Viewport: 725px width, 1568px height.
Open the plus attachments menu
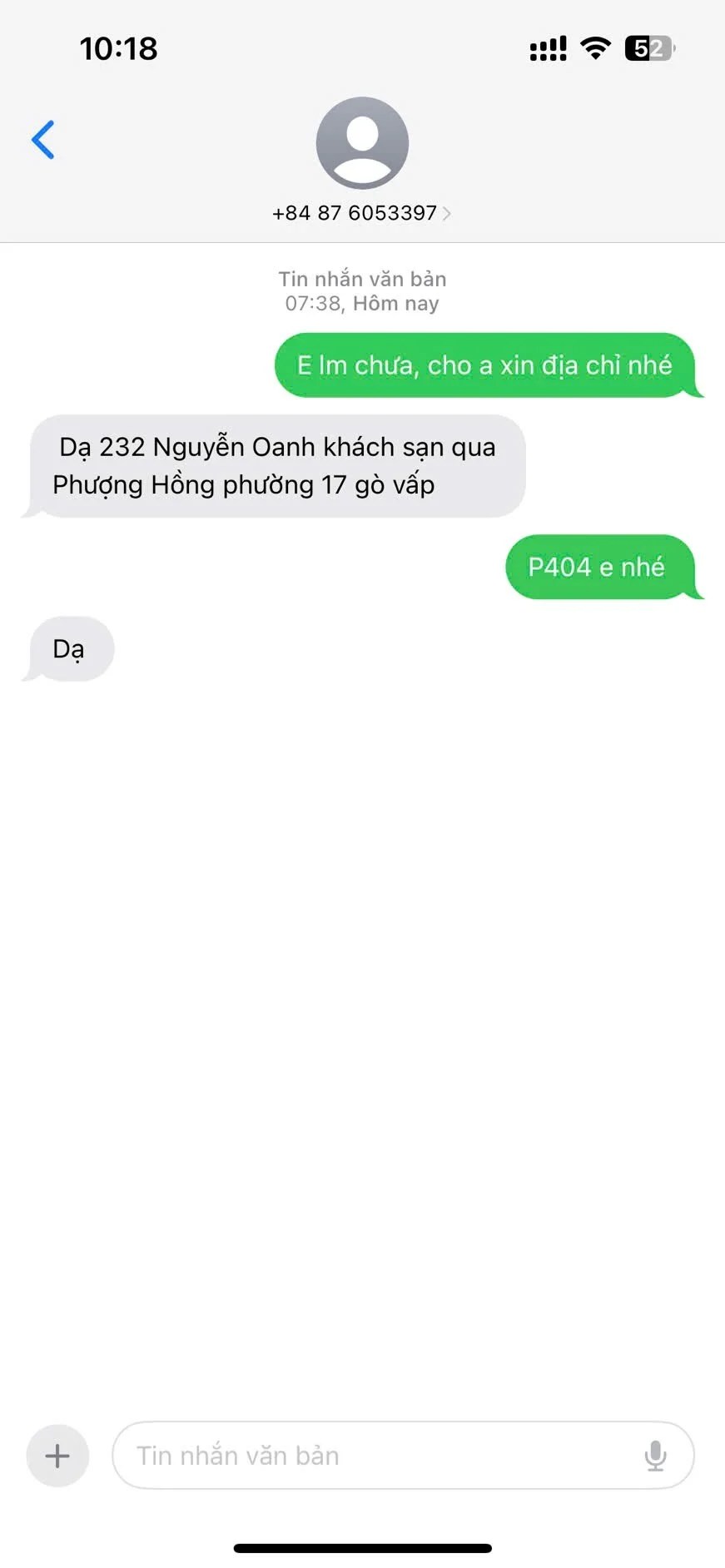tap(57, 1456)
